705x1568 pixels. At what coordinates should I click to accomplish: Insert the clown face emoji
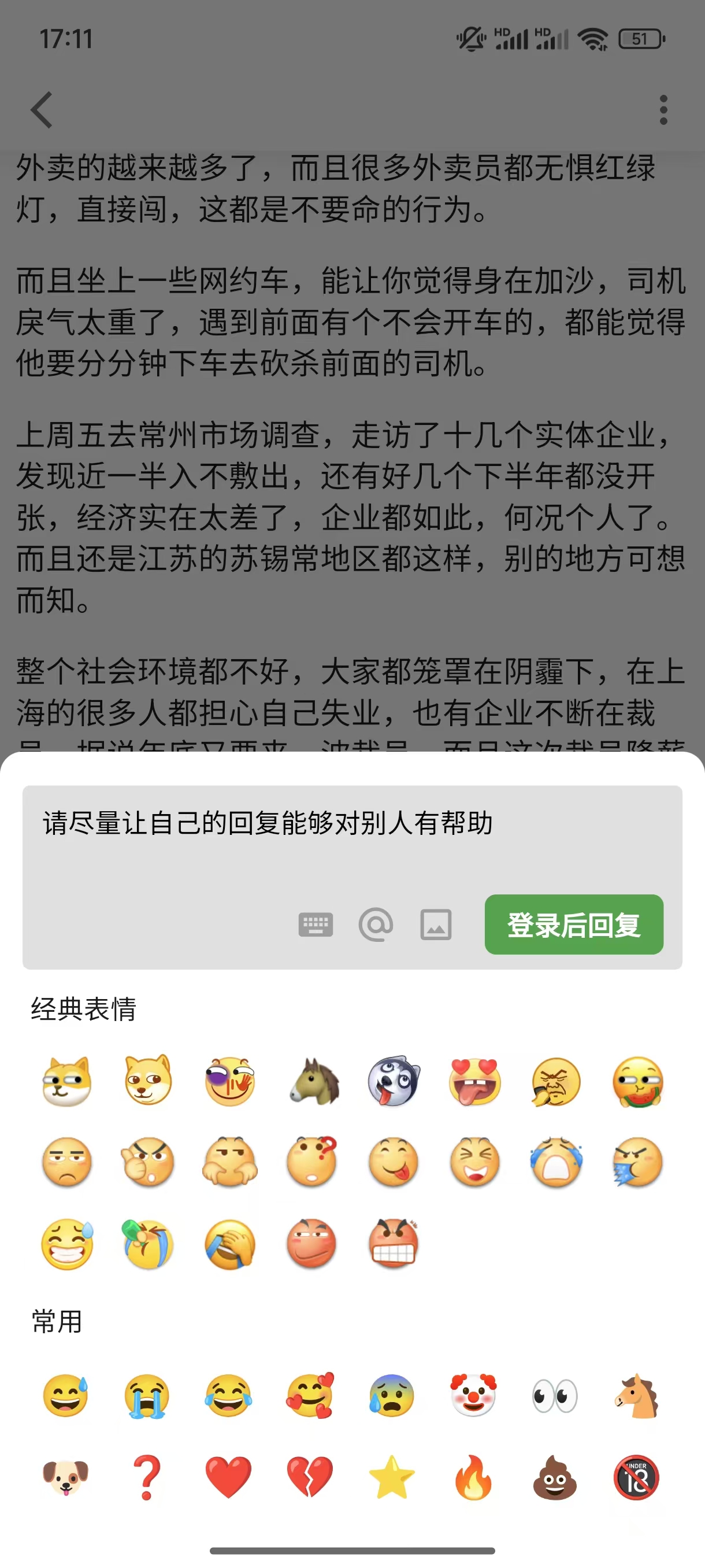click(473, 1395)
